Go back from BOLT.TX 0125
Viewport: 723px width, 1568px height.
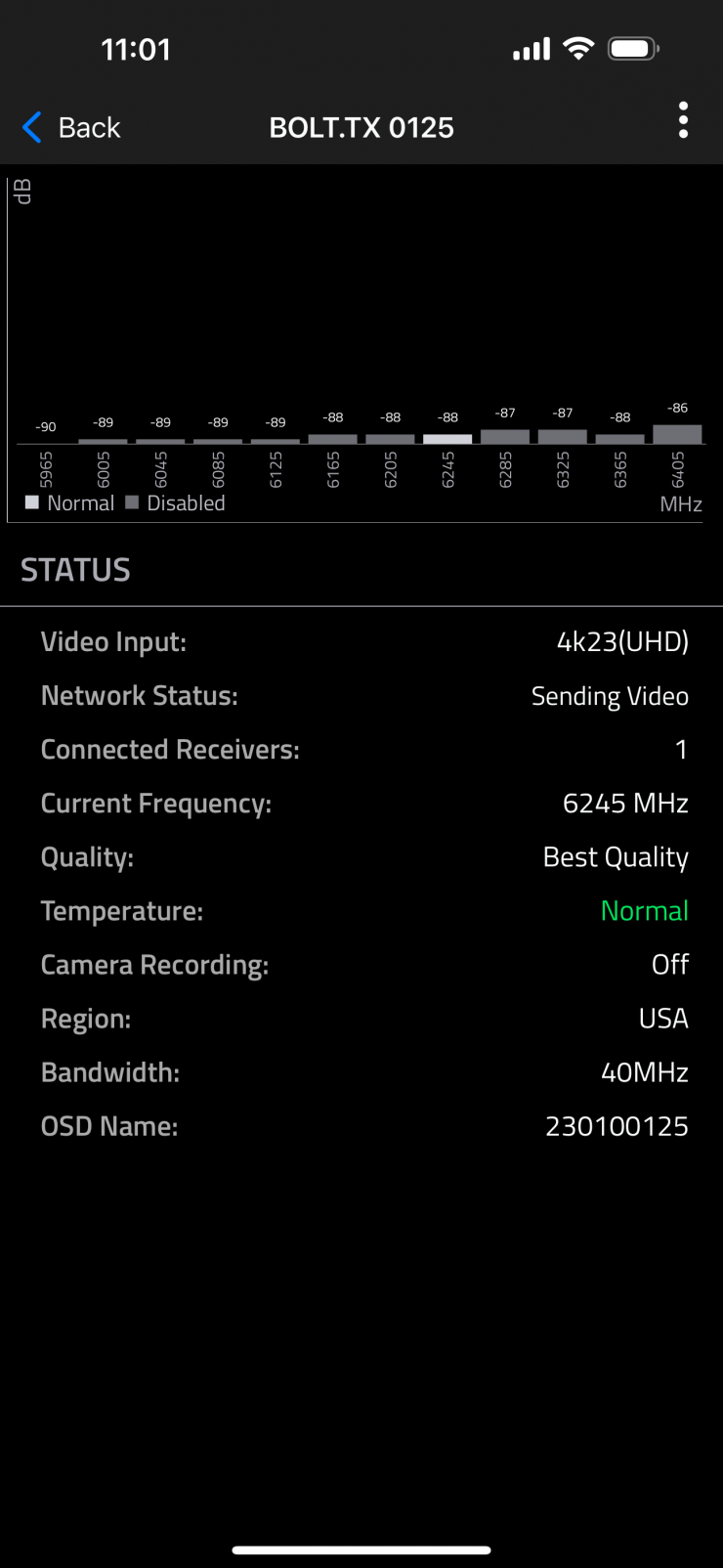coord(70,127)
